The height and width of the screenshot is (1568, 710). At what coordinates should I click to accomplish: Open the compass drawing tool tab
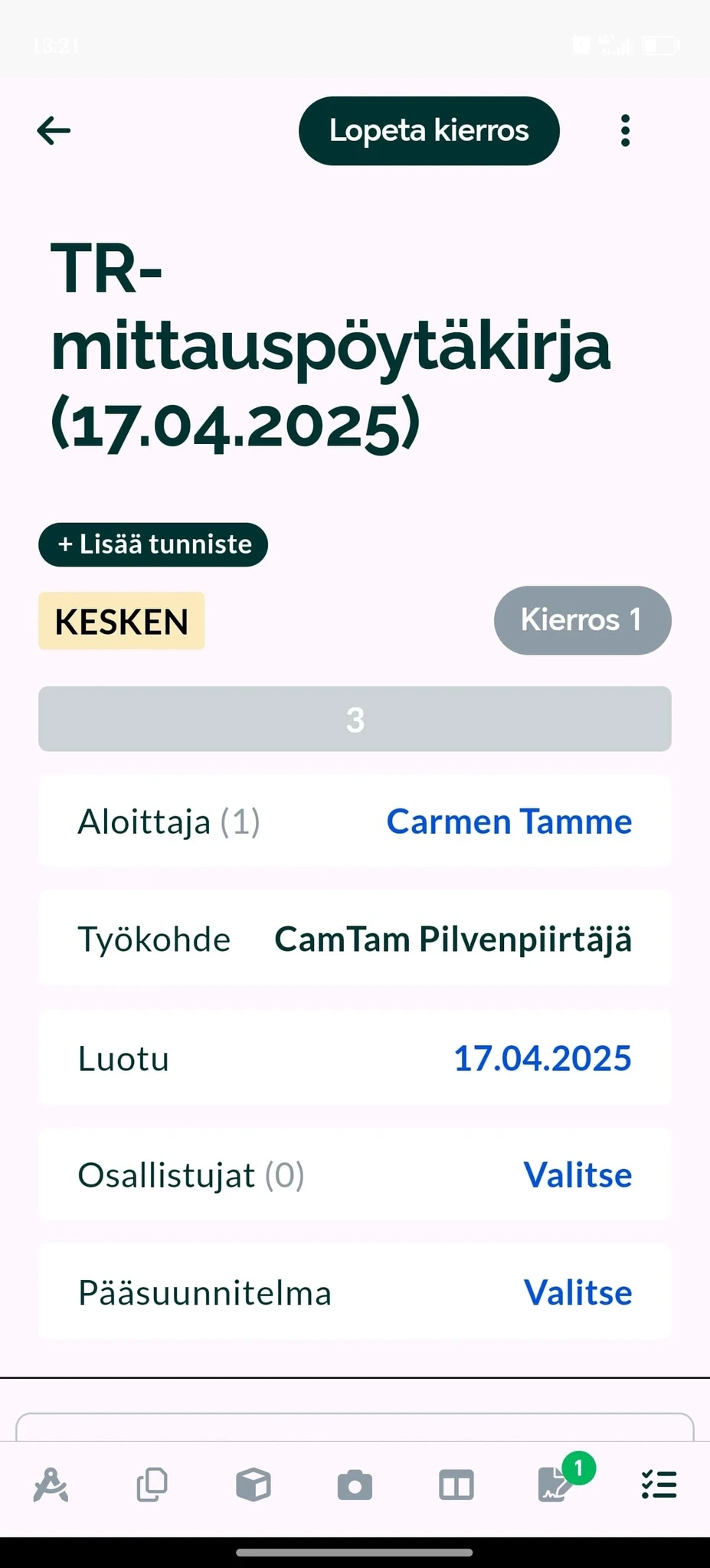tap(51, 1485)
